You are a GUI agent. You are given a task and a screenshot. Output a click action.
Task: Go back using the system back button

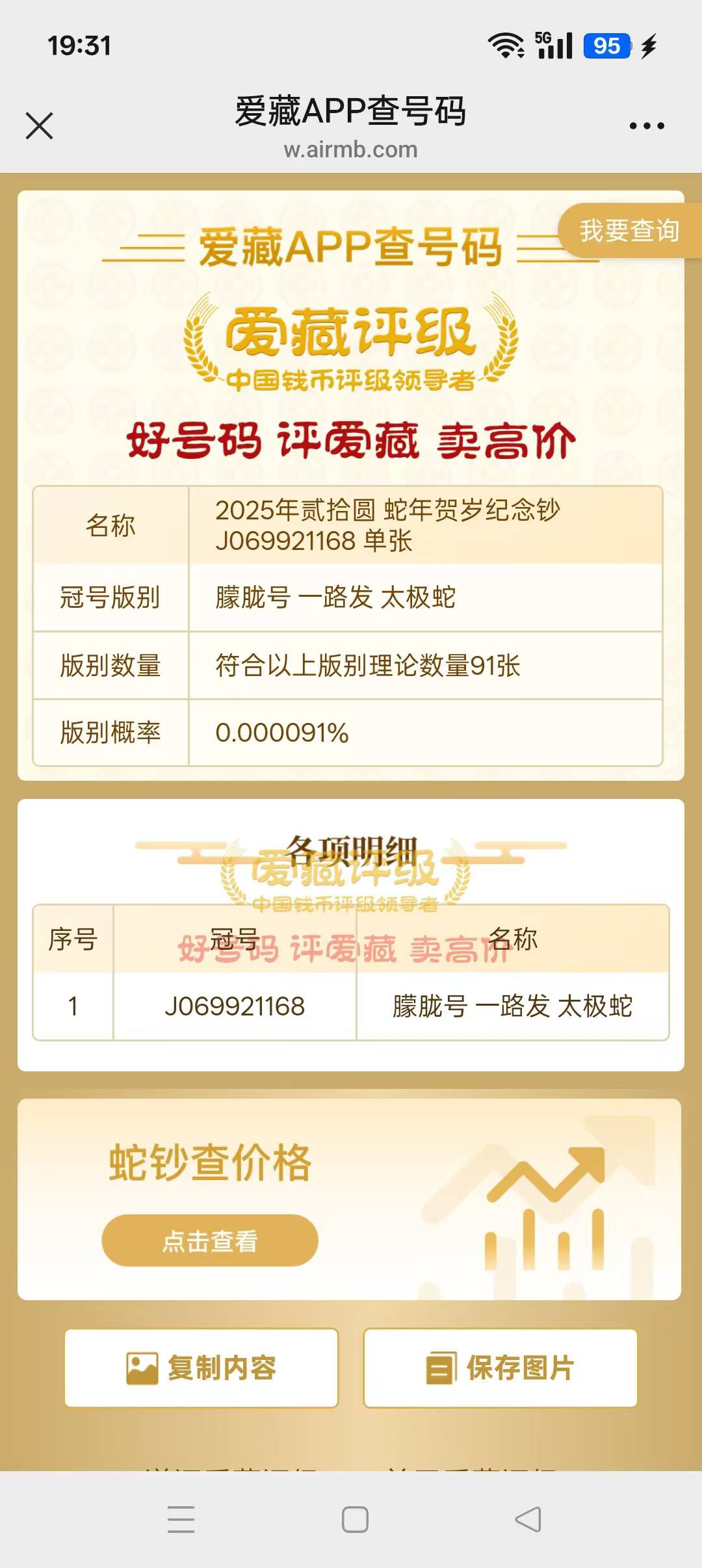pos(528,1519)
